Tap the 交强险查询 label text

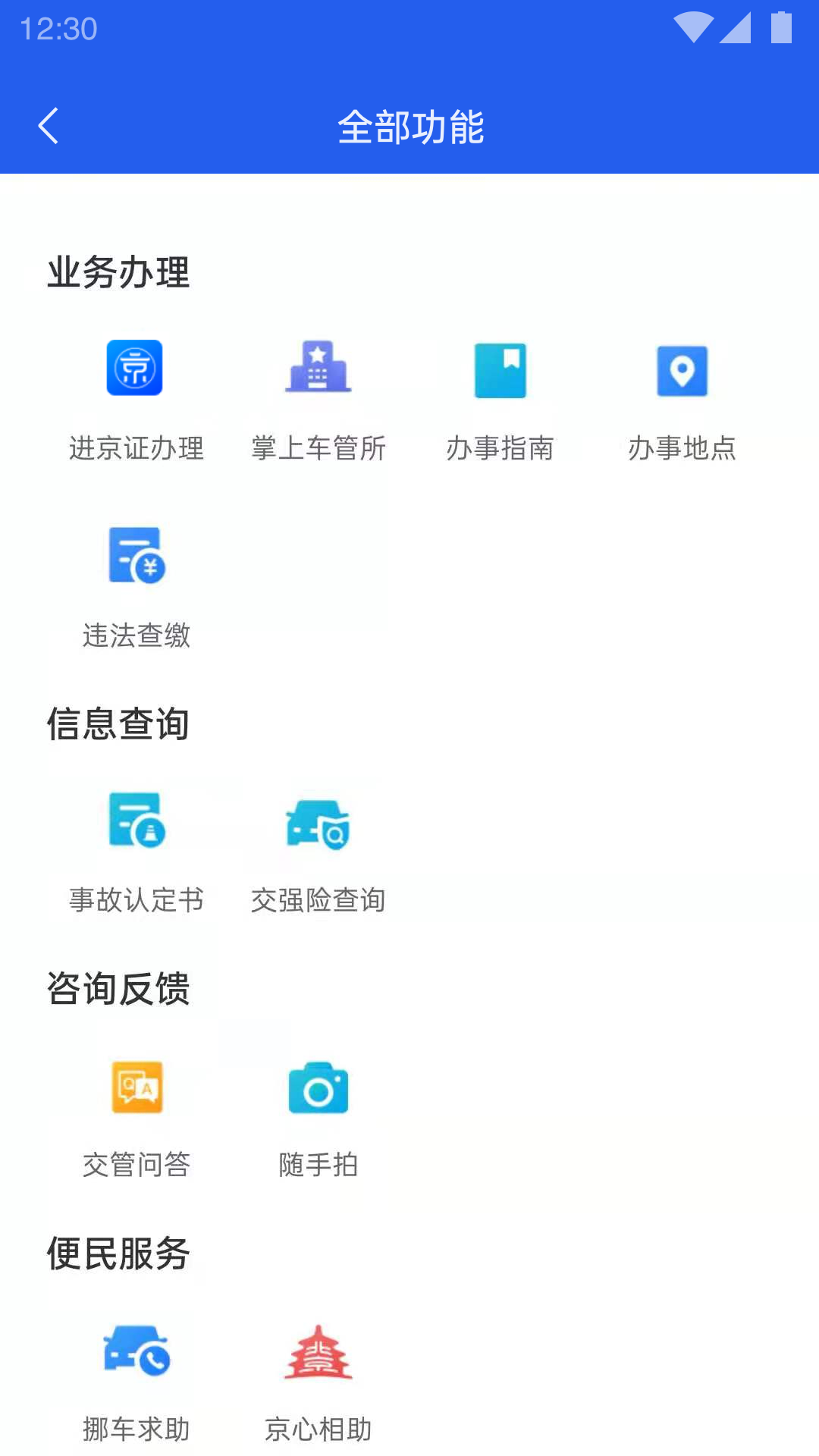[318, 901]
